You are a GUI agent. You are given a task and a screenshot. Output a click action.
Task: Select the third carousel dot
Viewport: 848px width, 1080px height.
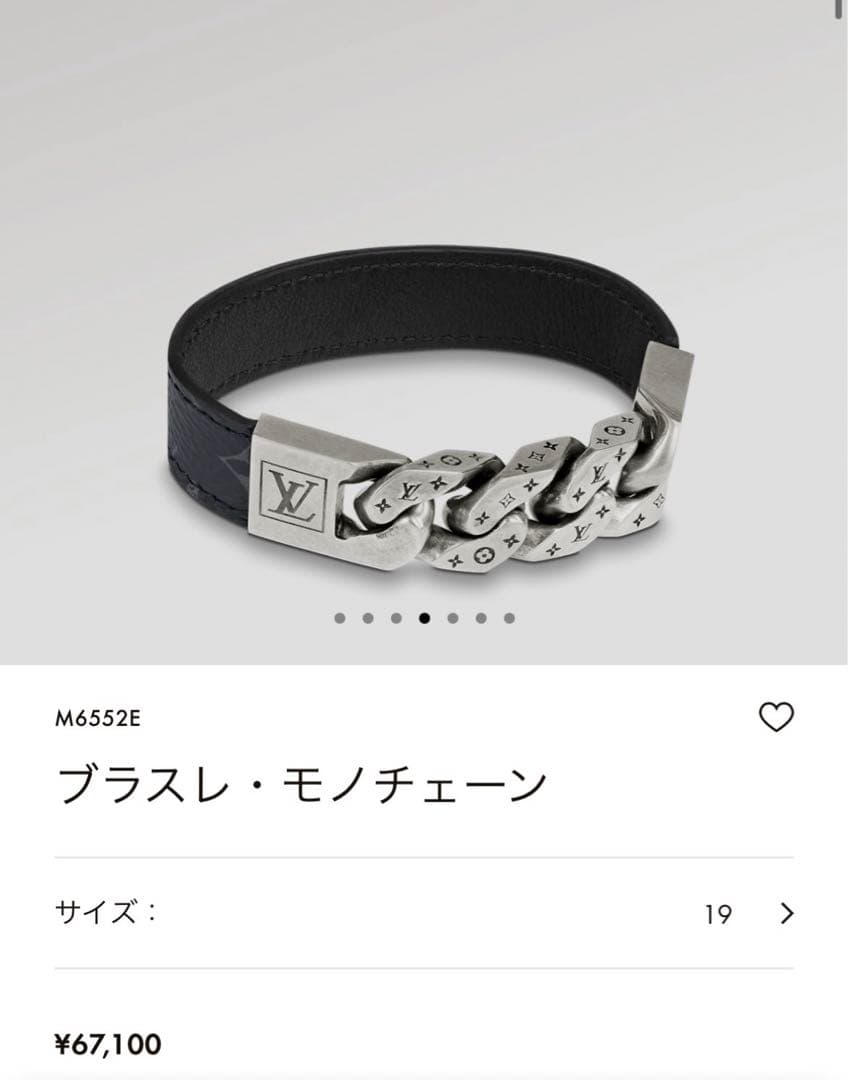point(397,620)
